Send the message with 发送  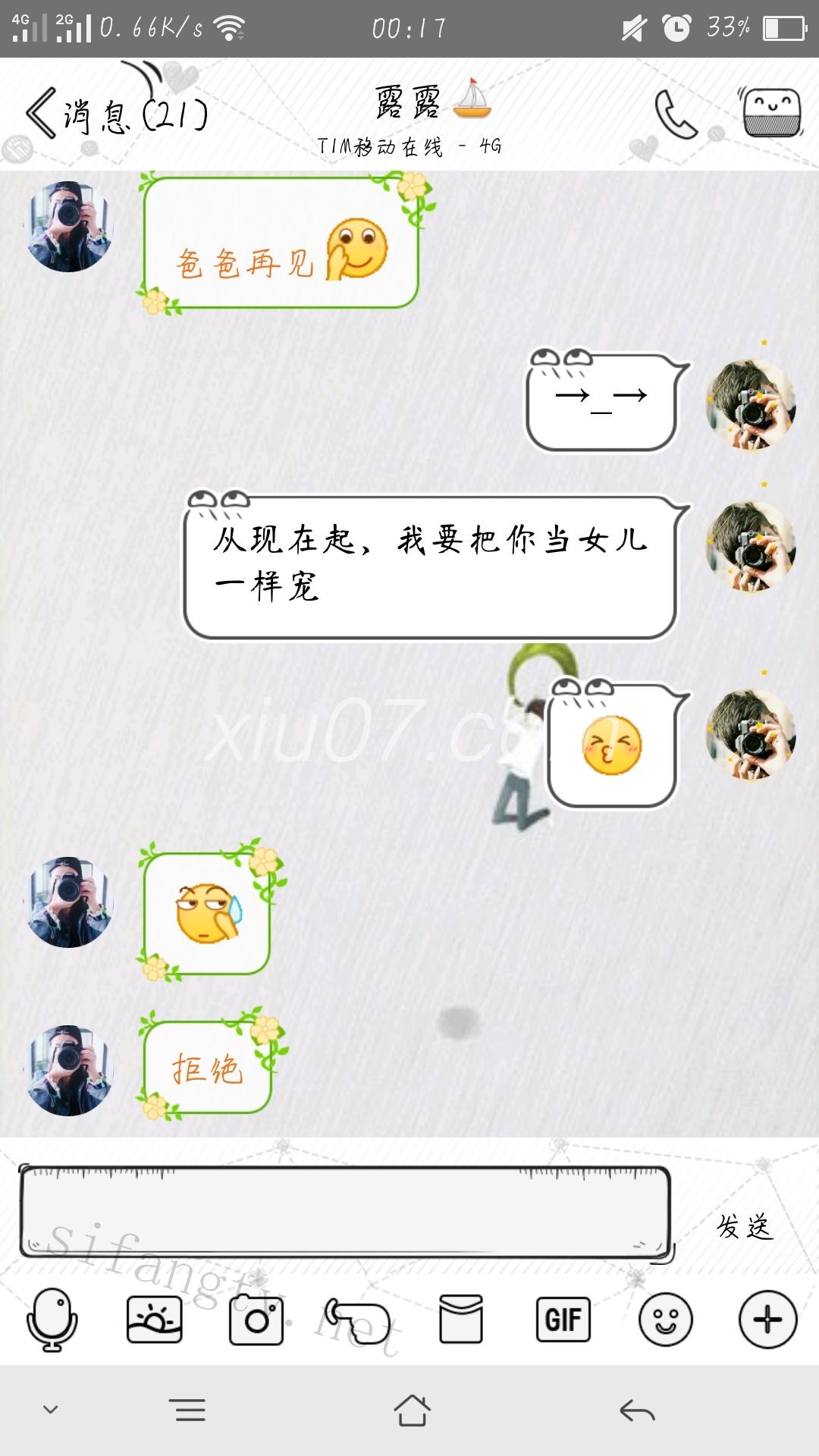pyautogui.click(x=745, y=1226)
